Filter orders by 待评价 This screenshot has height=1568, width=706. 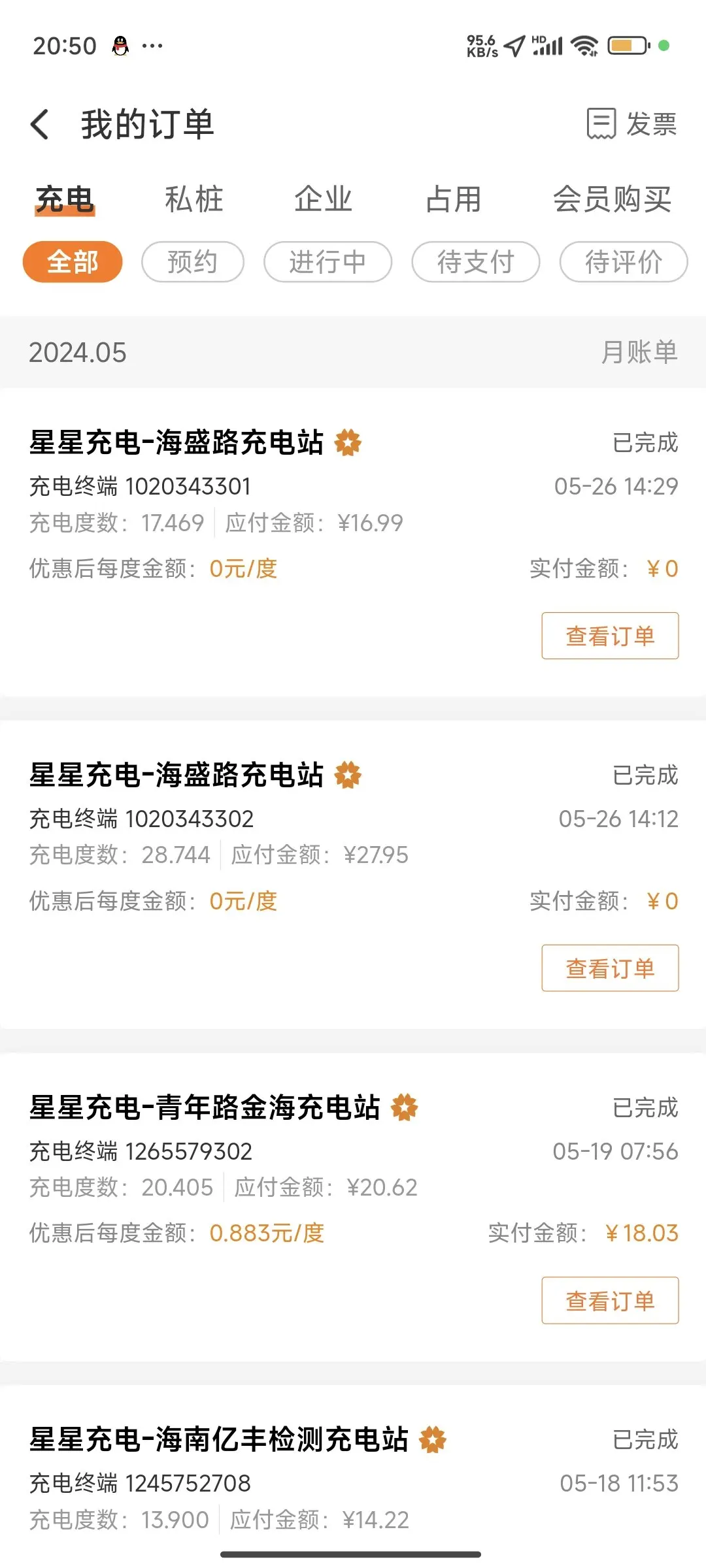point(624,262)
